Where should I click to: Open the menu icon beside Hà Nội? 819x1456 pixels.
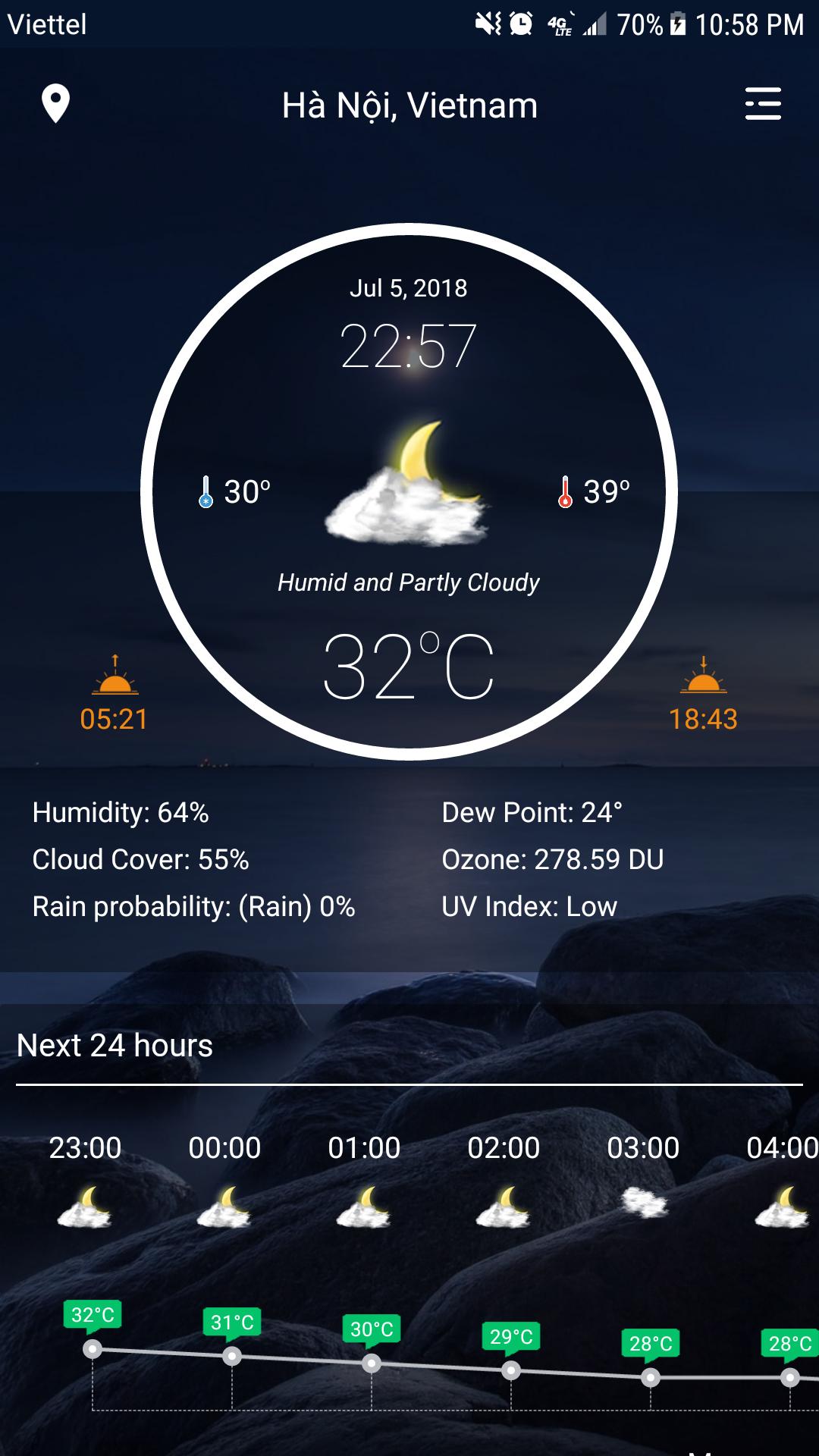pos(763,104)
